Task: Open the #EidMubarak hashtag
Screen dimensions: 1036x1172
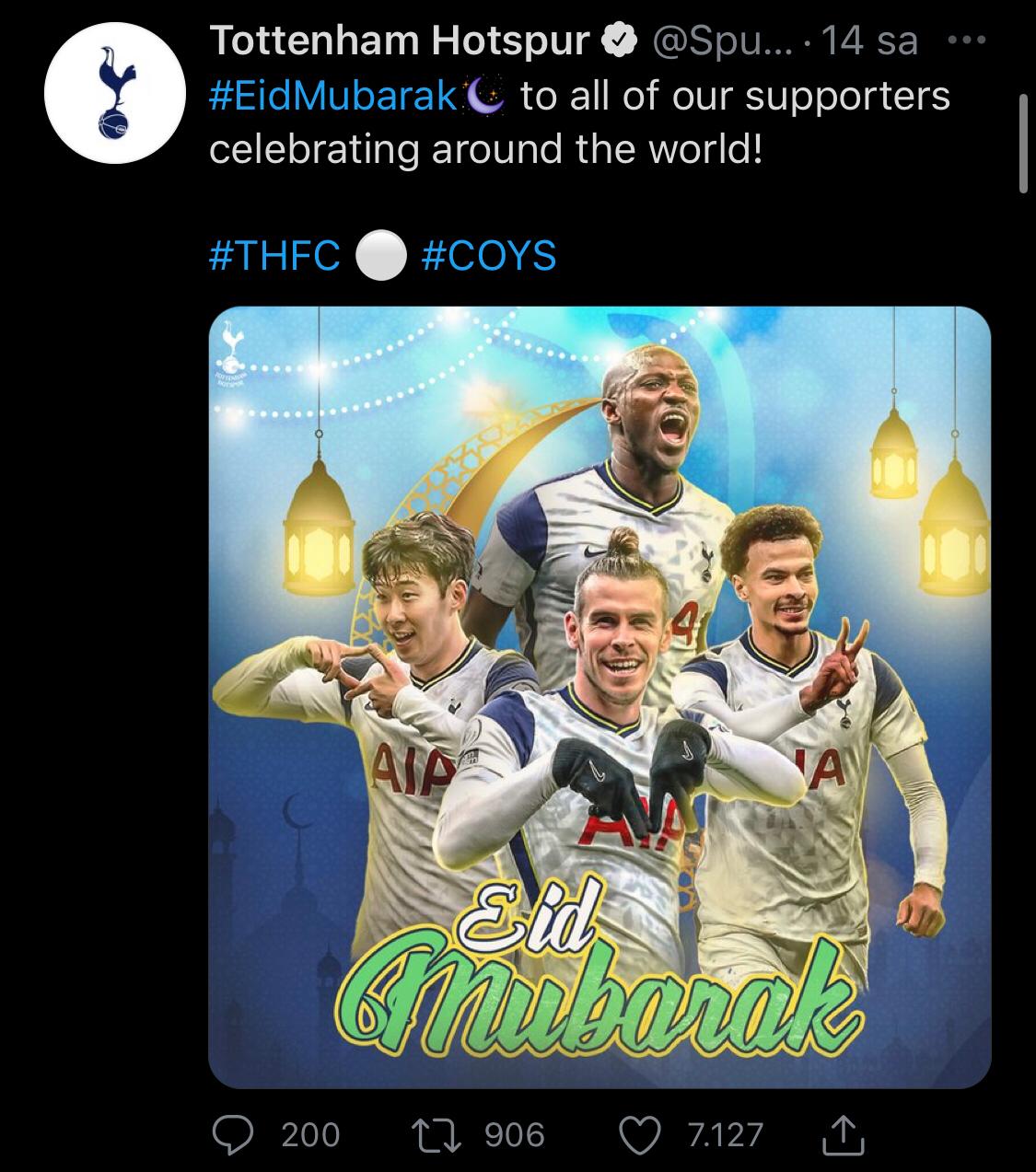Action: 333,96
